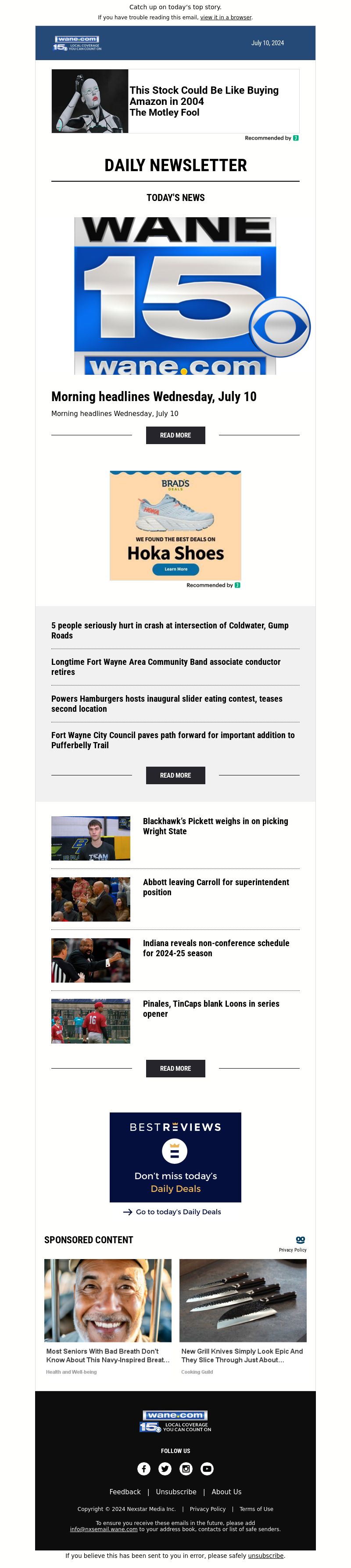
Task: Go to today's Daily Deals
Action: [178, 1212]
